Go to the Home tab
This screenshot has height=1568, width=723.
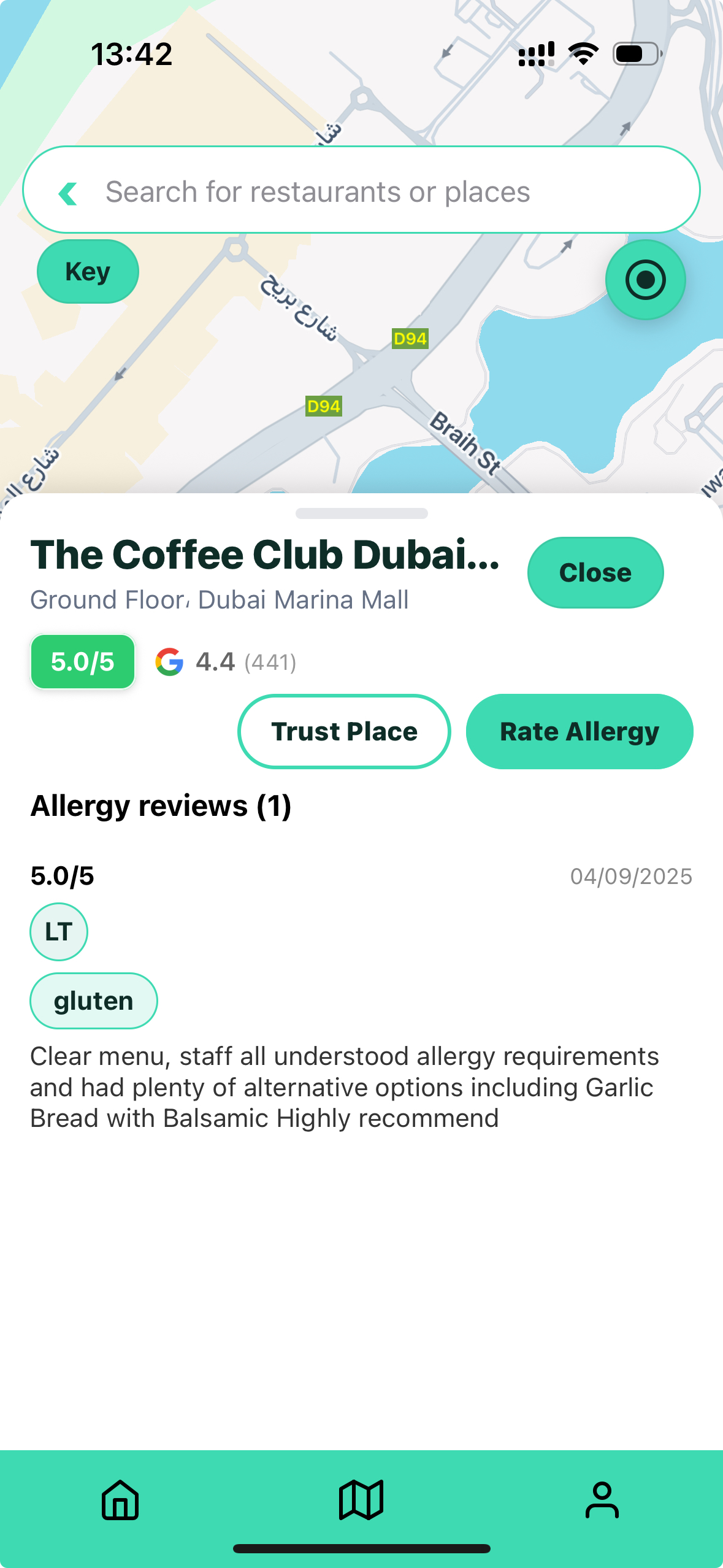coord(120,1500)
